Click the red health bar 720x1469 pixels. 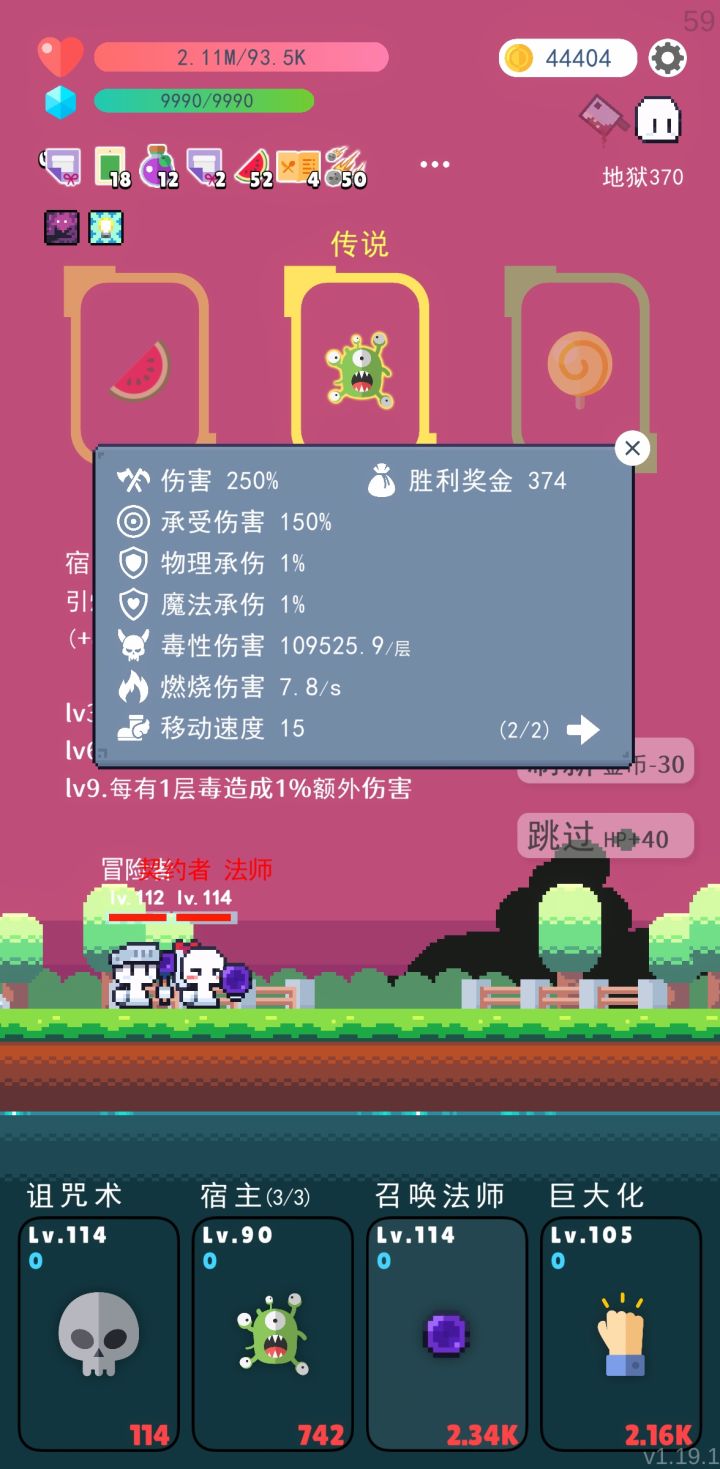click(x=240, y=57)
